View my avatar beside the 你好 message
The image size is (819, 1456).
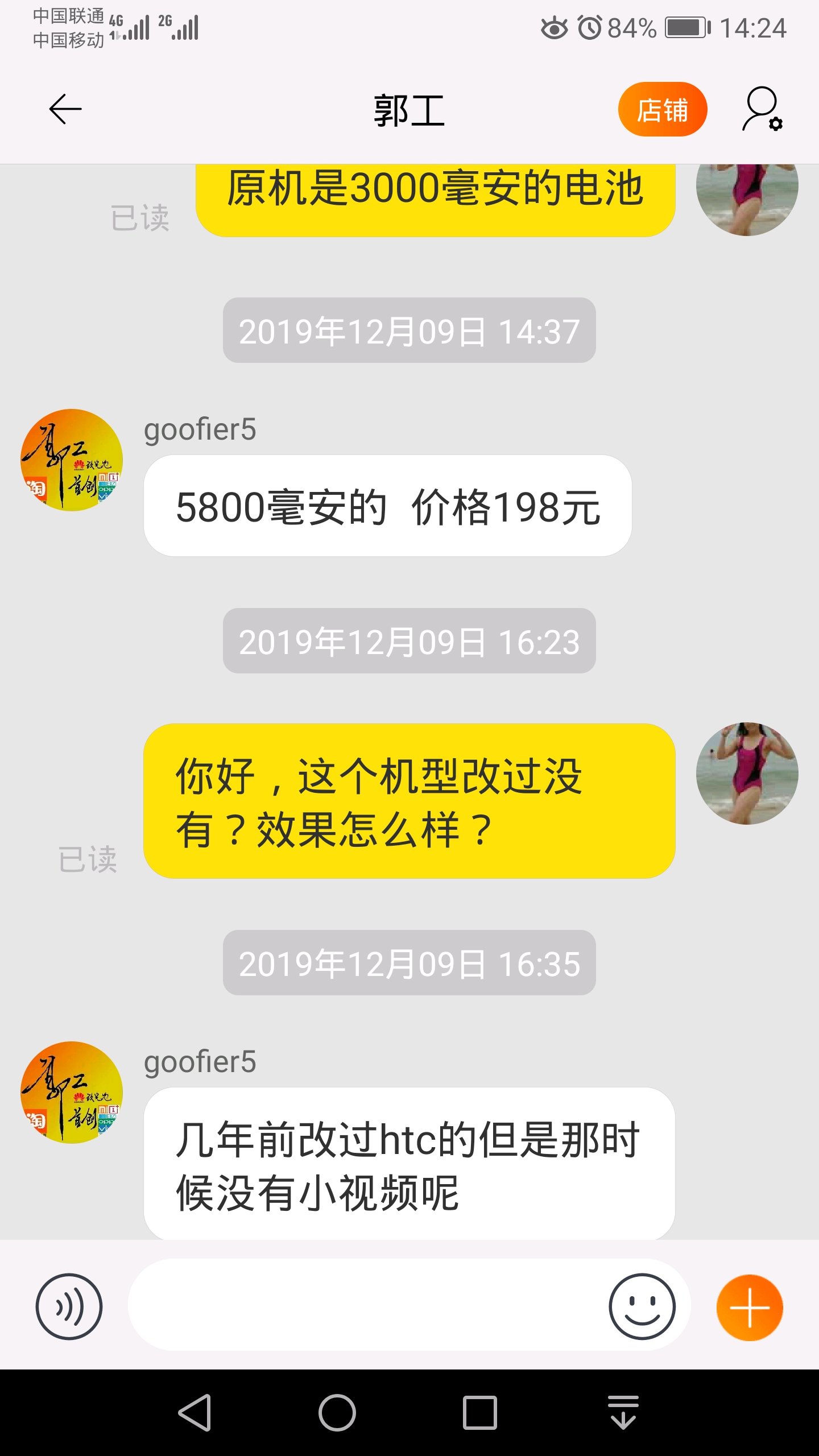pyautogui.click(x=747, y=773)
